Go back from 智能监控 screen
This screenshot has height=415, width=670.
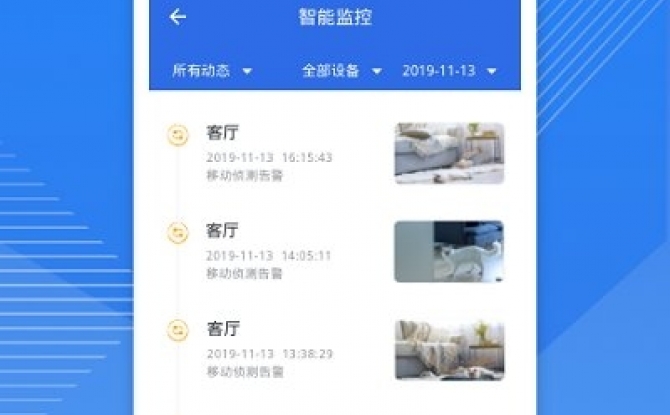tap(178, 17)
